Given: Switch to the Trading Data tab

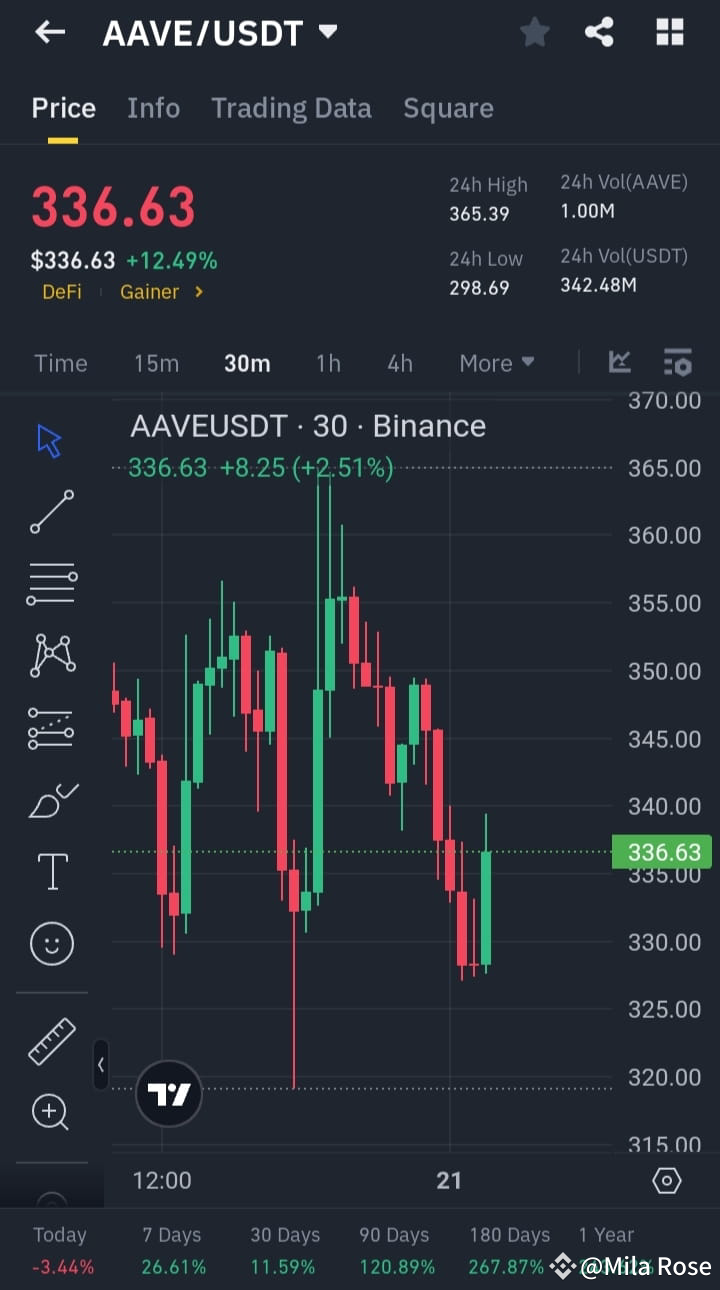Looking at the screenshot, I should [x=291, y=108].
